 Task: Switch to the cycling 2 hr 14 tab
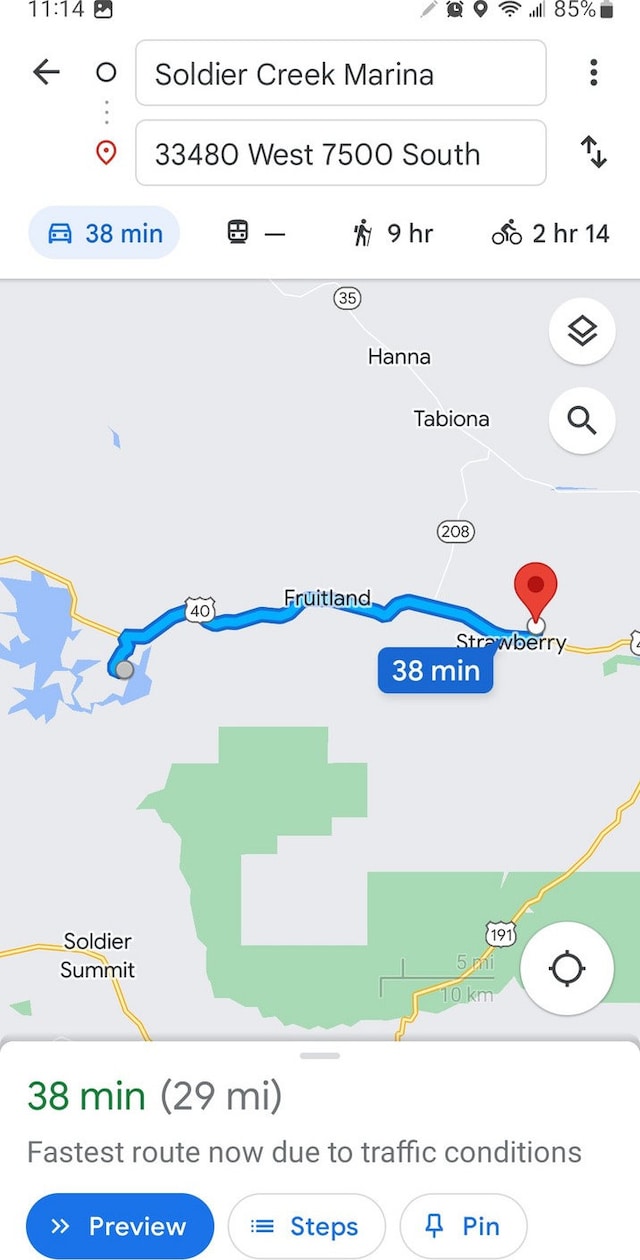point(550,233)
